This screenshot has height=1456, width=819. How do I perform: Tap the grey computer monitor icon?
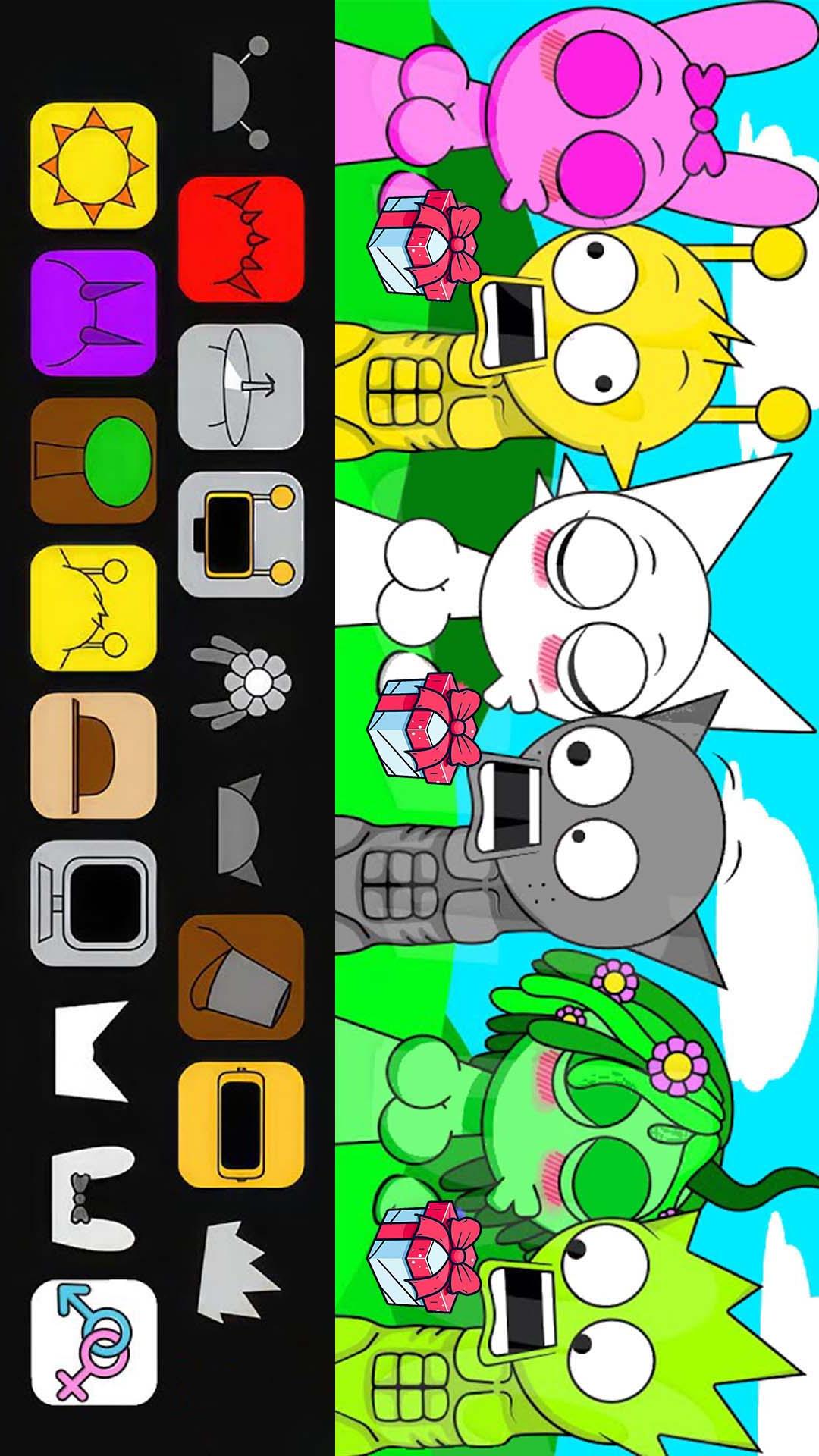(94, 902)
